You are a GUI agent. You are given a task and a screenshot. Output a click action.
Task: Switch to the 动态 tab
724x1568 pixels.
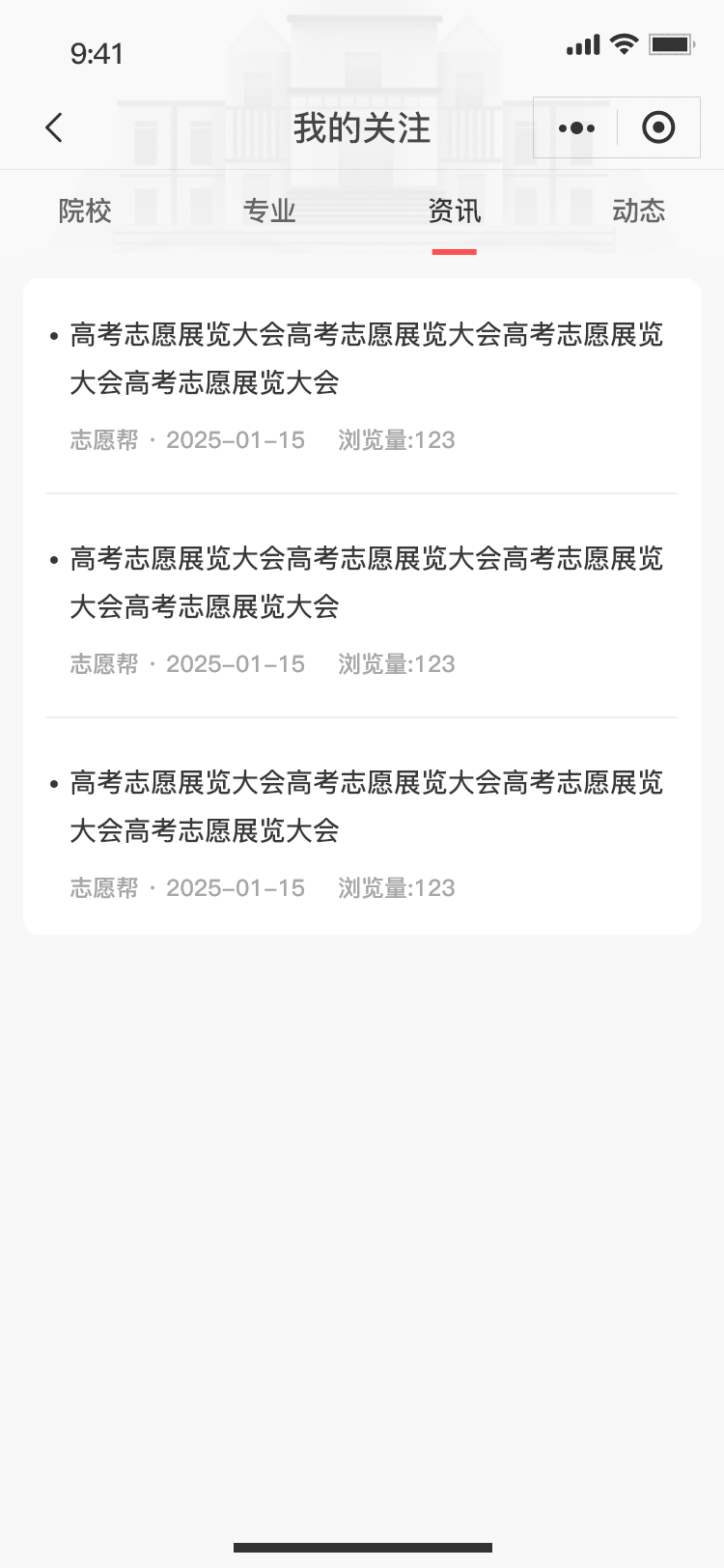tap(638, 210)
